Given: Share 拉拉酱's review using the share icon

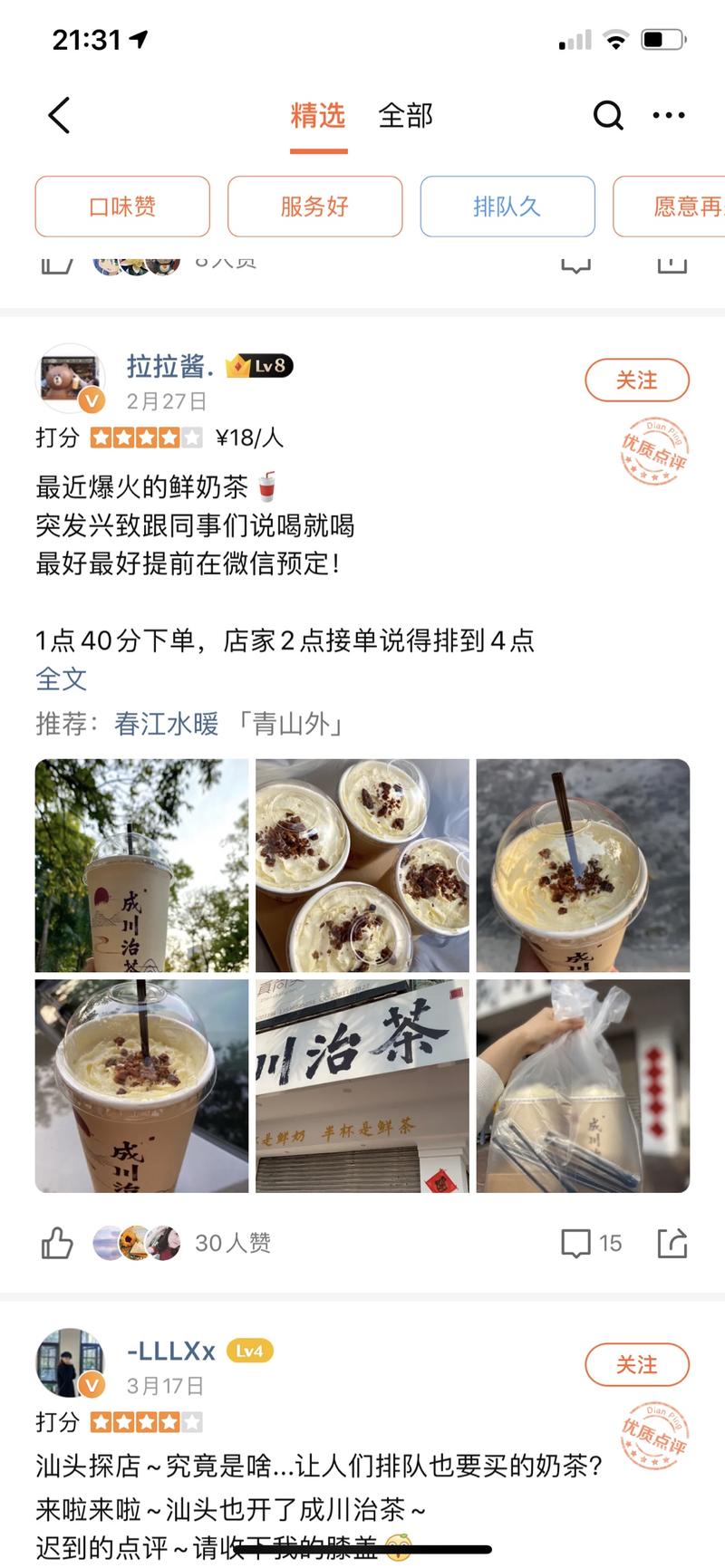Looking at the screenshot, I should point(671,1241).
